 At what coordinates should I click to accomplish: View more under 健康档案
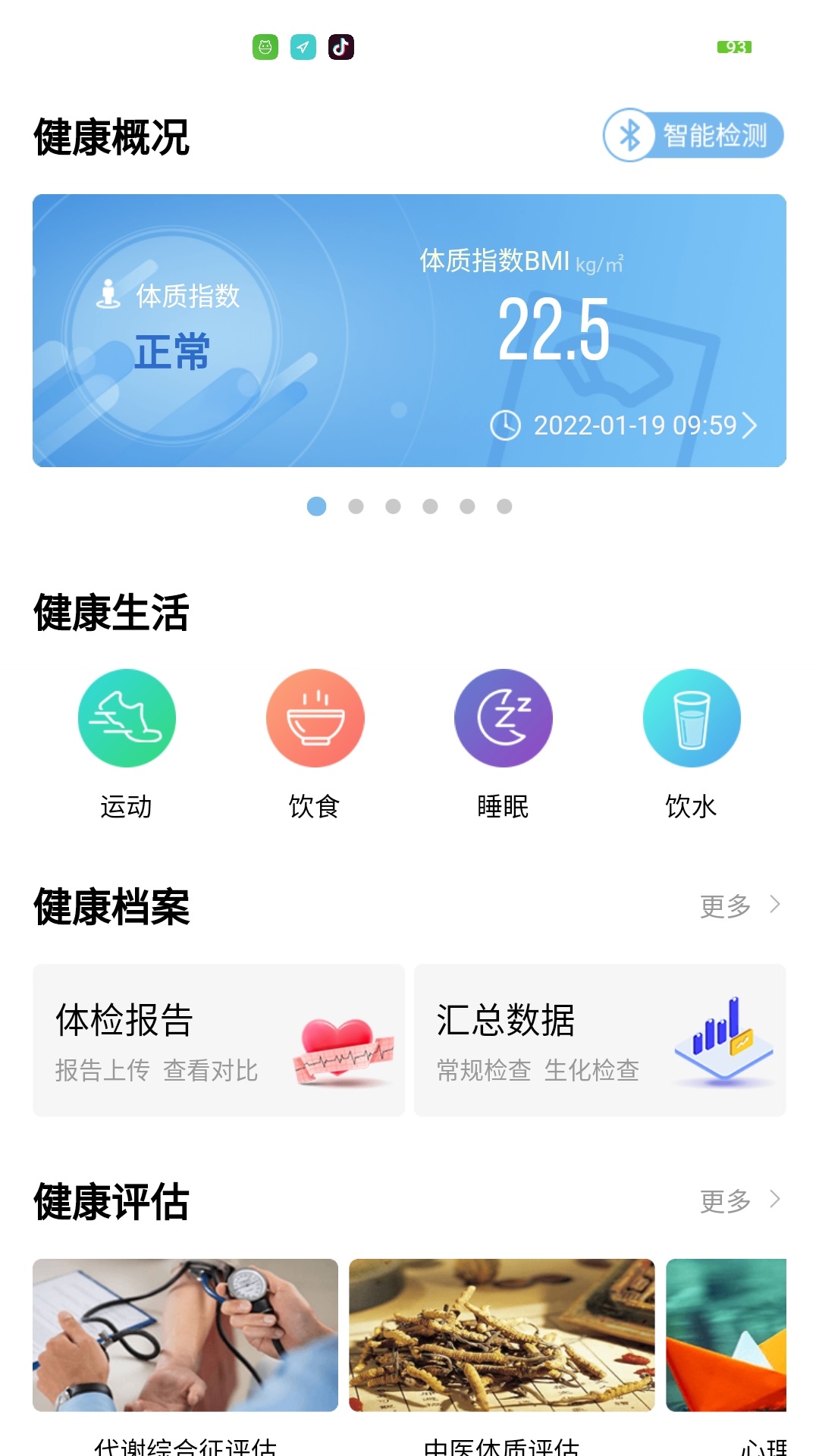pyautogui.click(x=739, y=905)
